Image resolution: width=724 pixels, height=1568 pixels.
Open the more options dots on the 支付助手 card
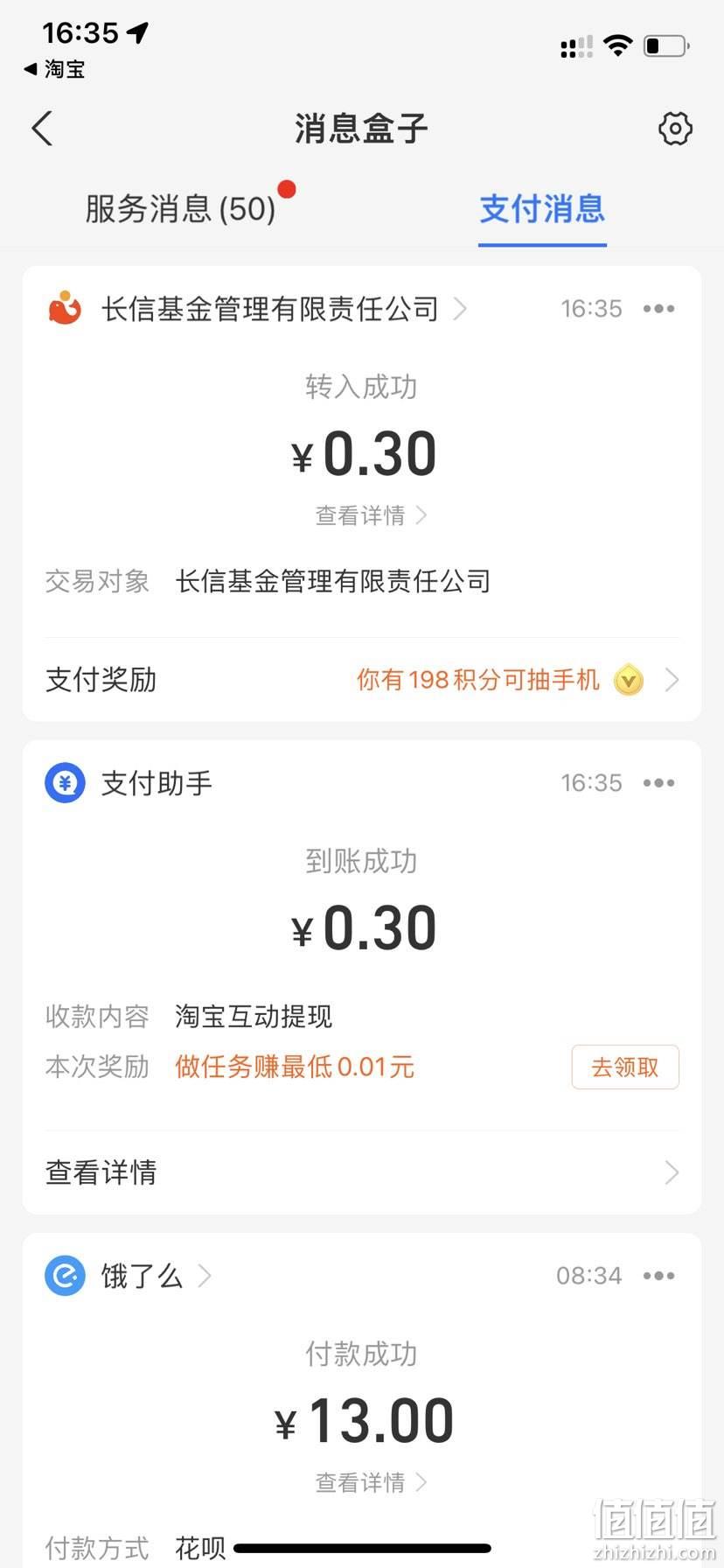(x=658, y=783)
